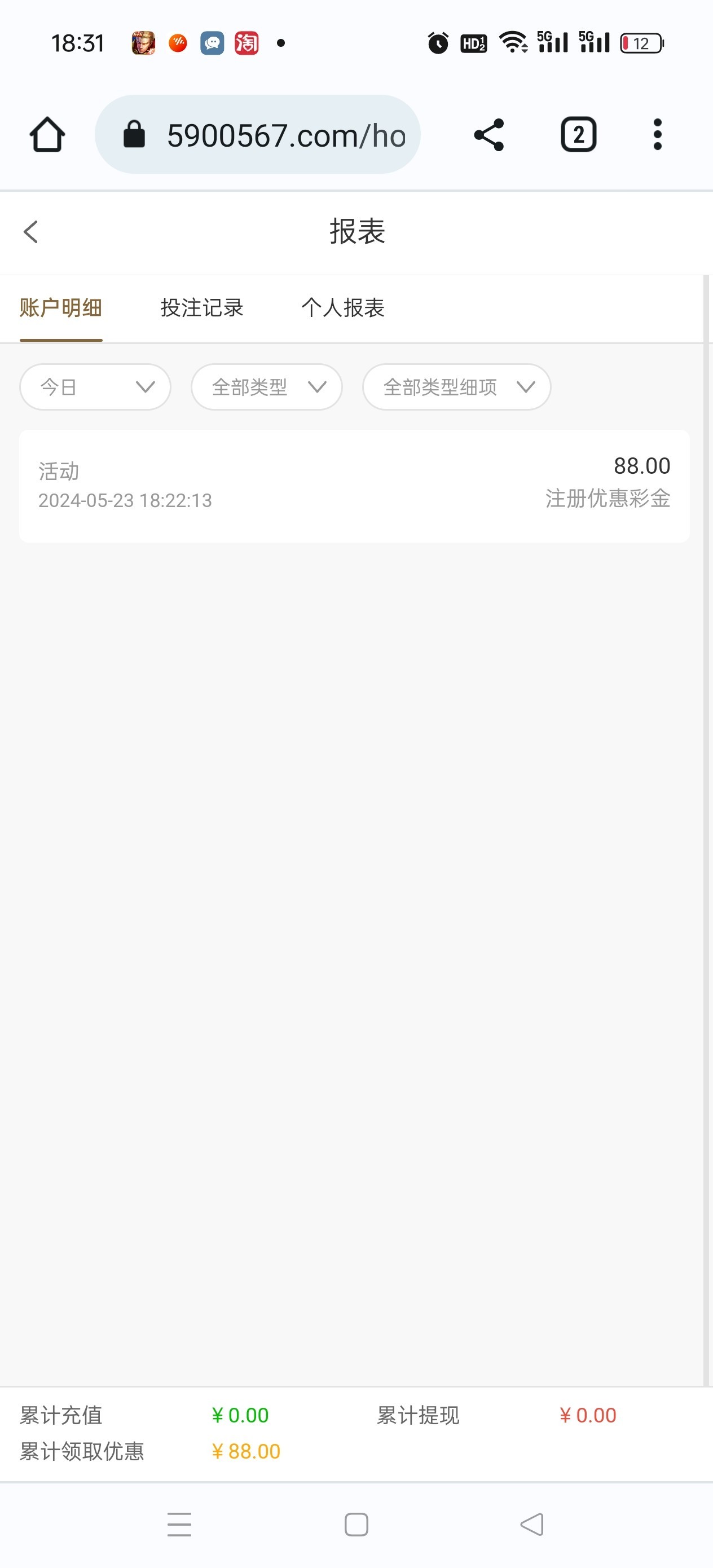Switch to the 投注记录 tab

click(x=201, y=308)
